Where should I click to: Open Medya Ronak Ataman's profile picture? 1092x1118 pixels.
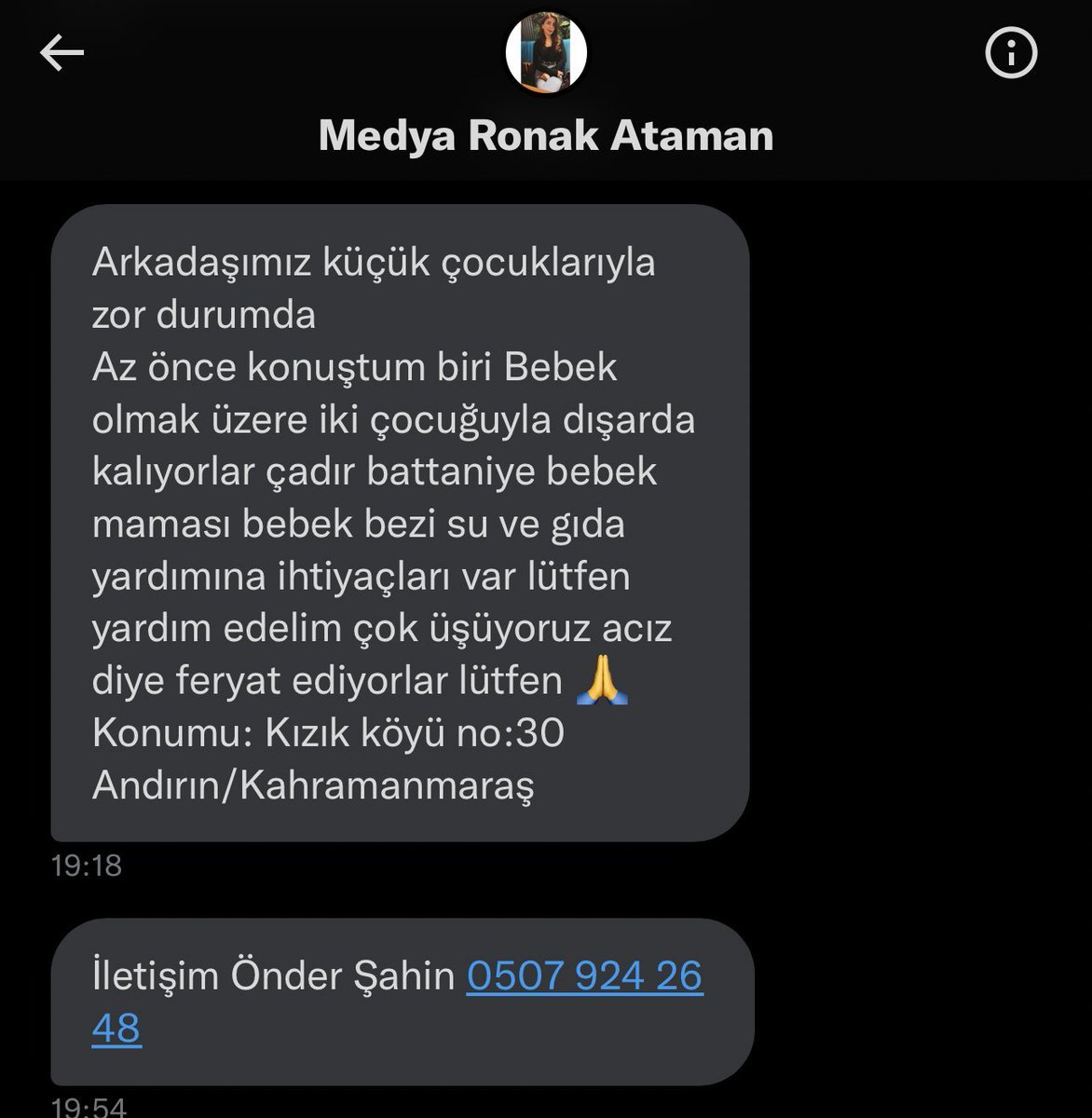546,54
